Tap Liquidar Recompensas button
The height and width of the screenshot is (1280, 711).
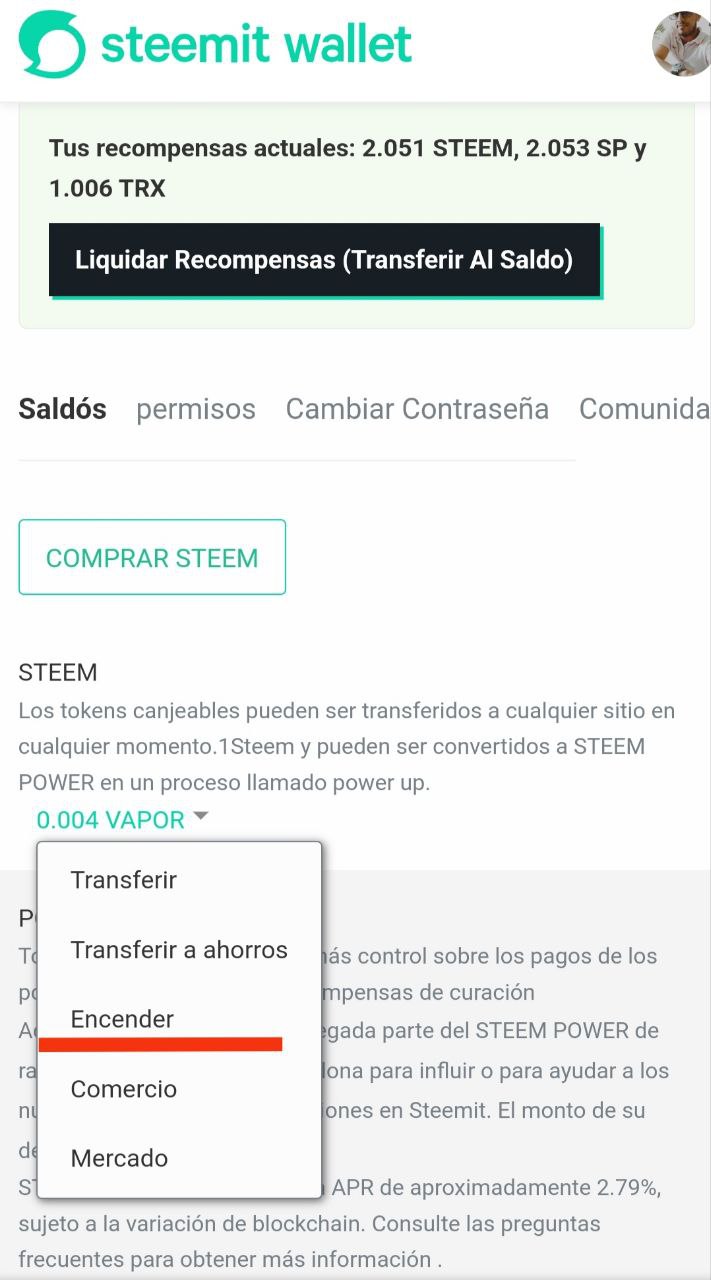pyautogui.click(x=324, y=260)
